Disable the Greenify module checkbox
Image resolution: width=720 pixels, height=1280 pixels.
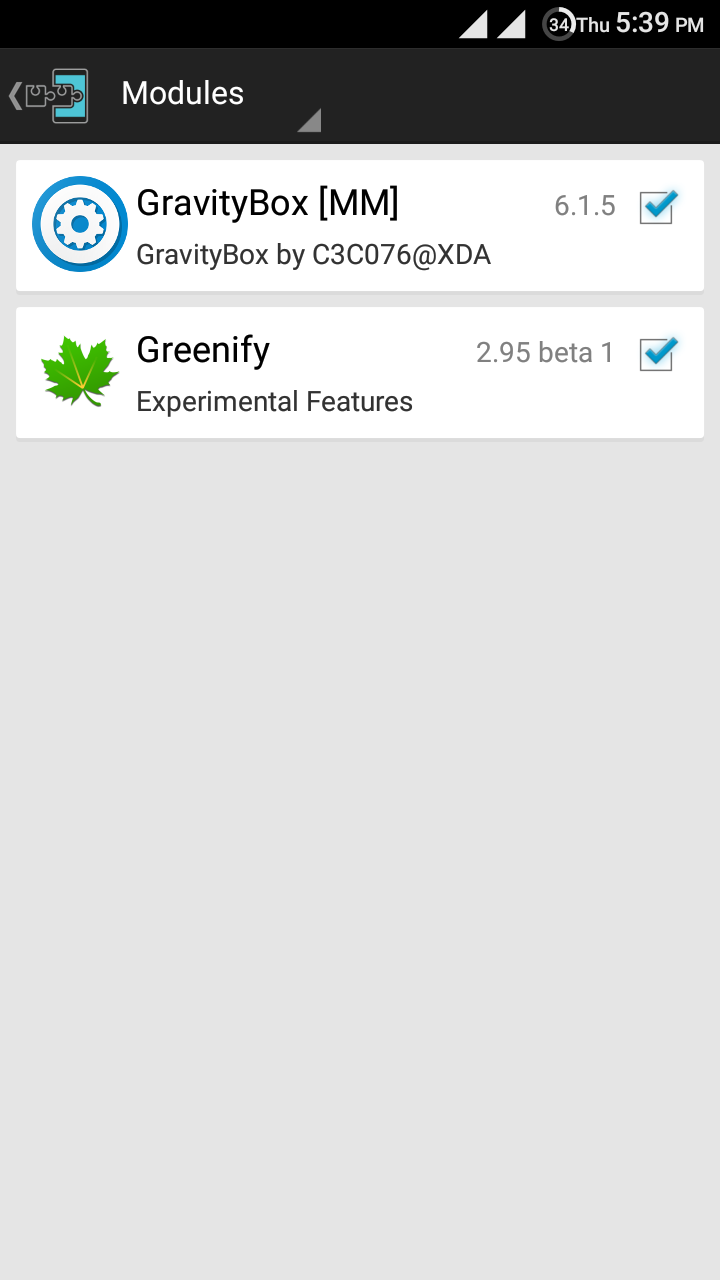658,353
